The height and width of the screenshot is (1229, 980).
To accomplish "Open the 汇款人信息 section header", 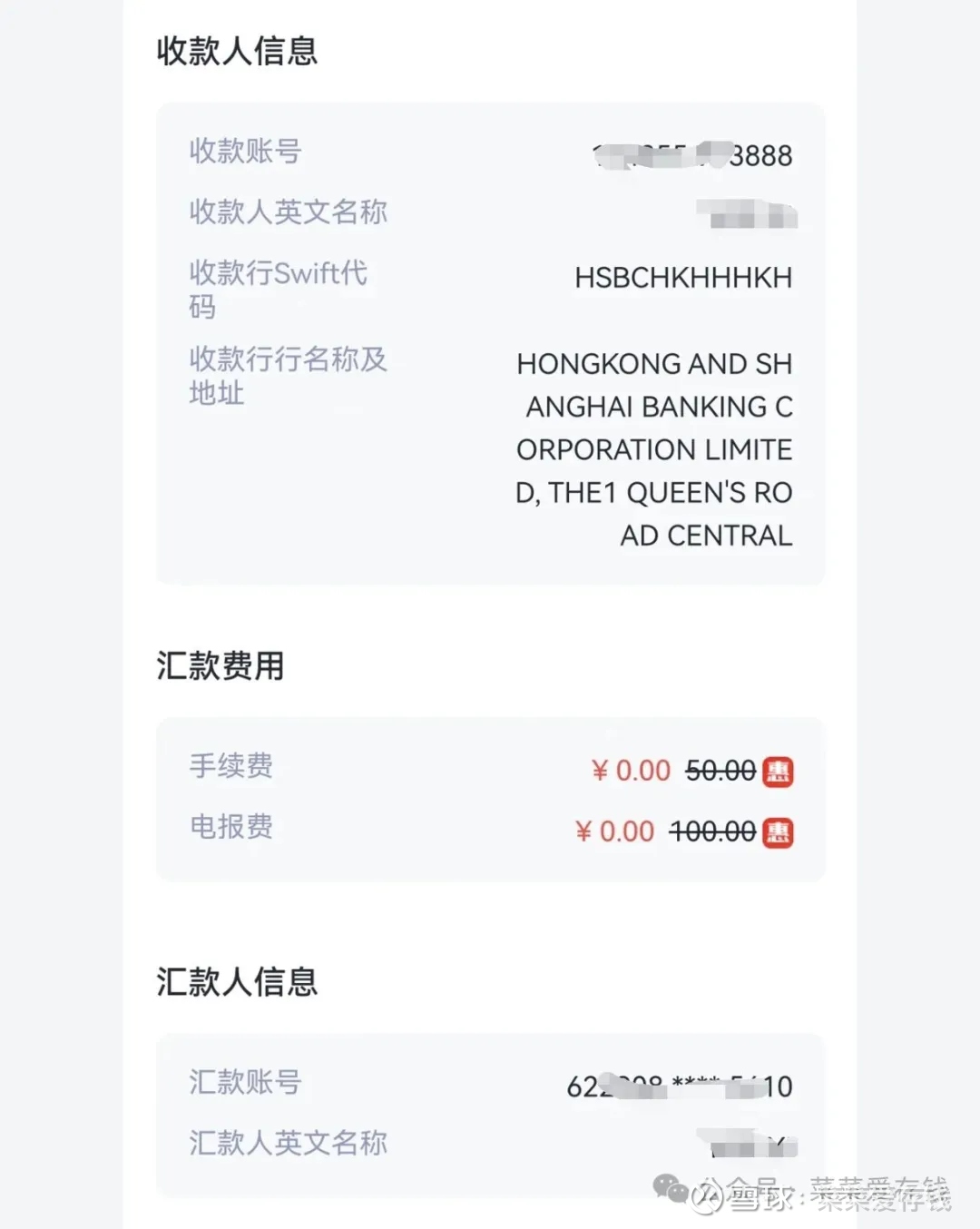I will (236, 981).
